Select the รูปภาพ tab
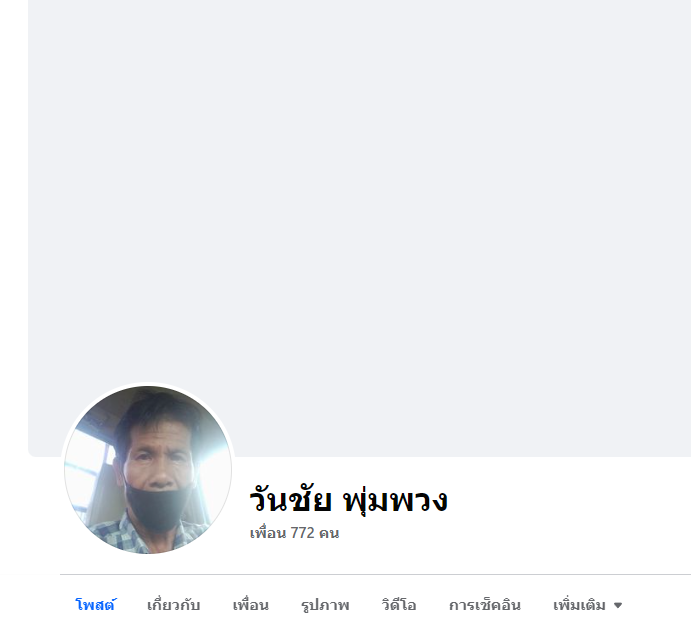The height and width of the screenshot is (623, 691). point(325,605)
